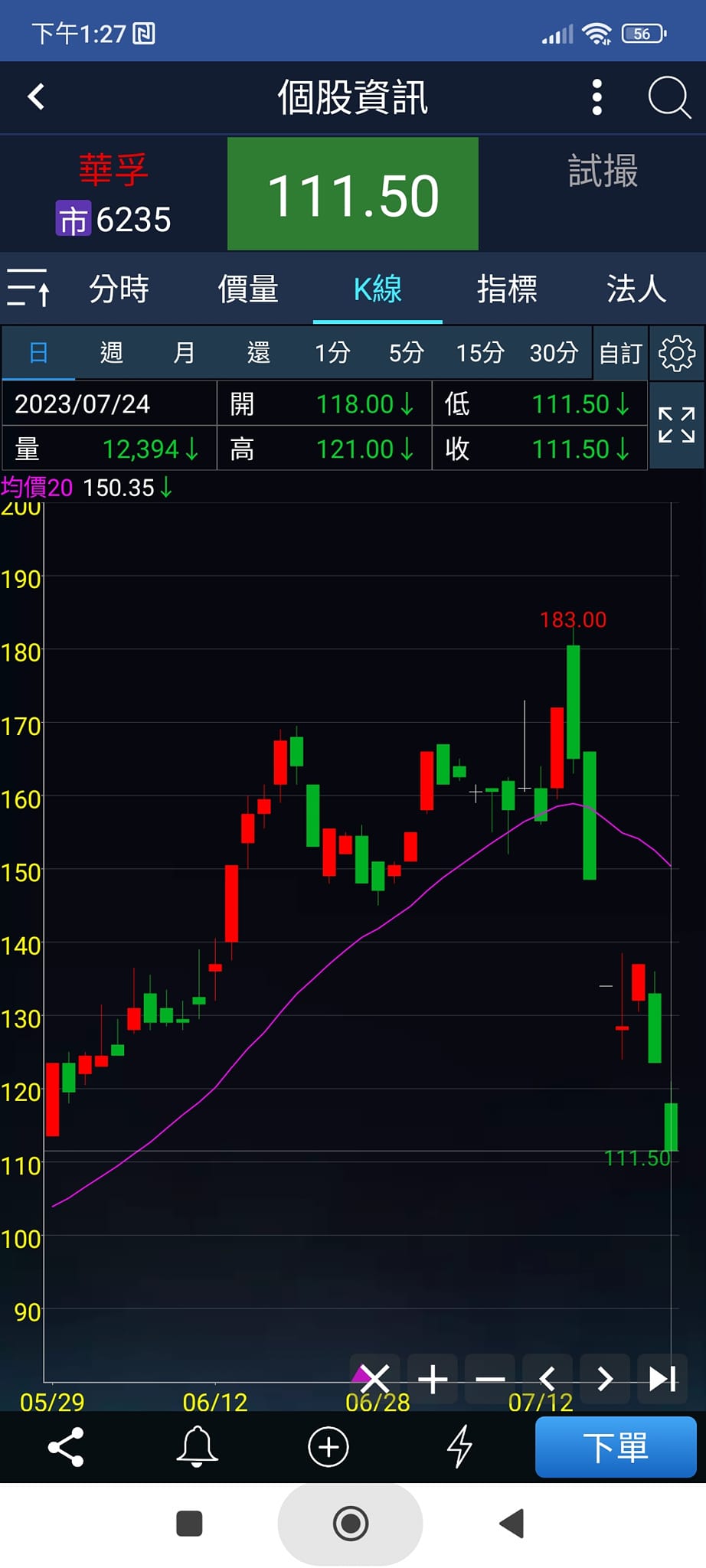Tap 下單 to place an order
The width and height of the screenshot is (706, 1568).
616,1447
